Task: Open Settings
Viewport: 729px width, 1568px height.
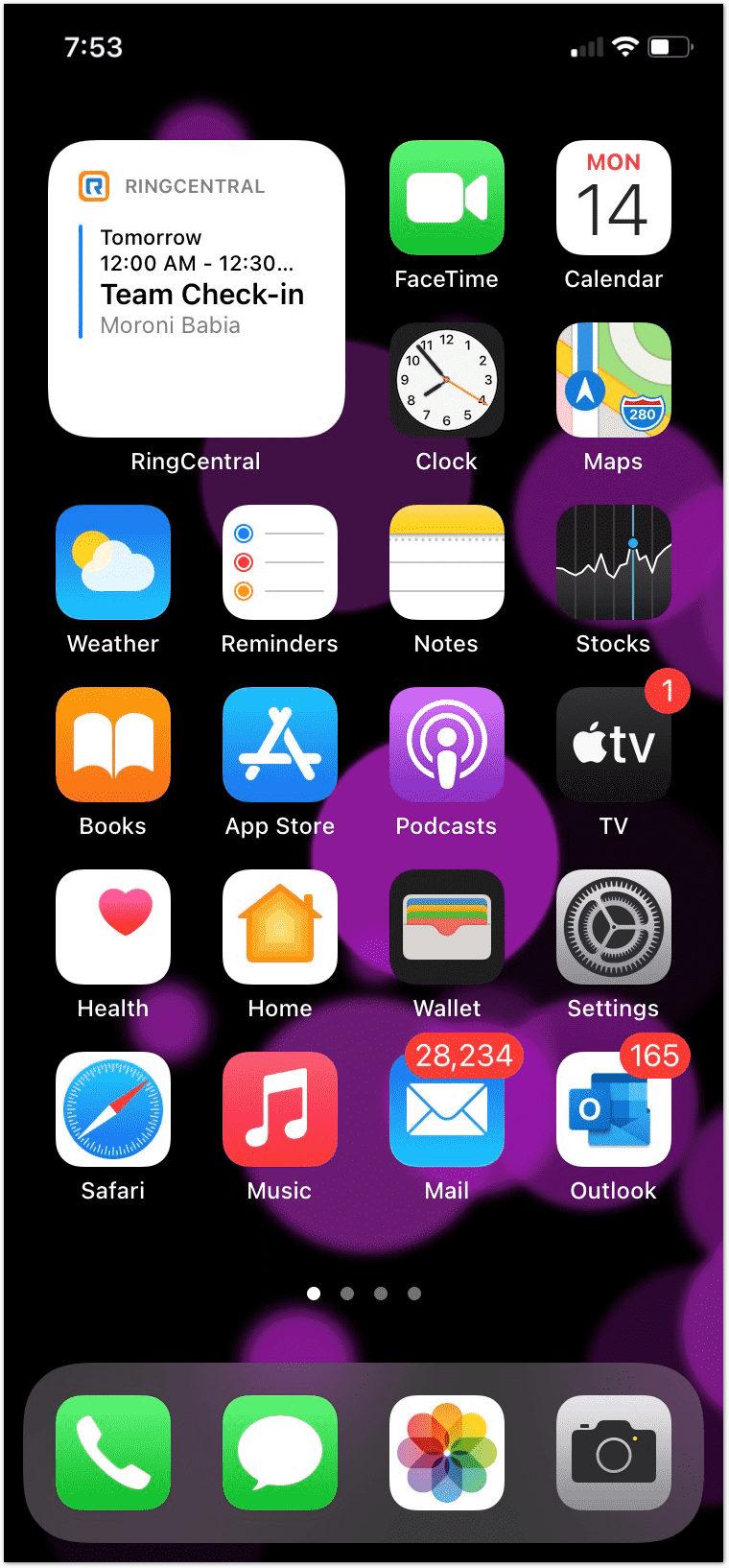Action: [613, 927]
